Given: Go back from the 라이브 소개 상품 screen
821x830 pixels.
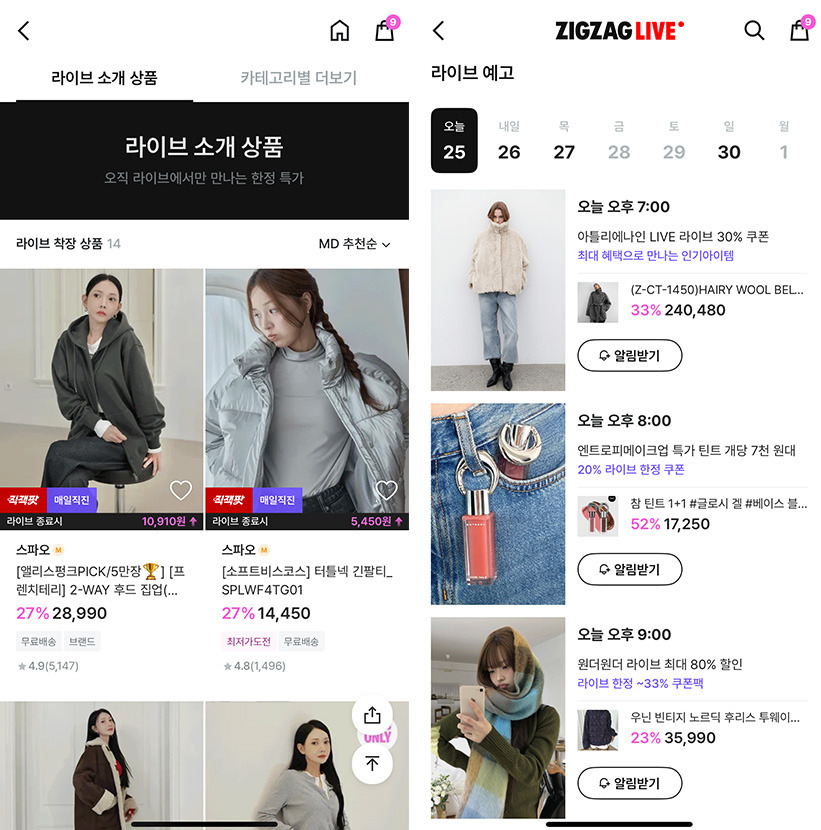Looking at the screenshot, I should [24, 31].
